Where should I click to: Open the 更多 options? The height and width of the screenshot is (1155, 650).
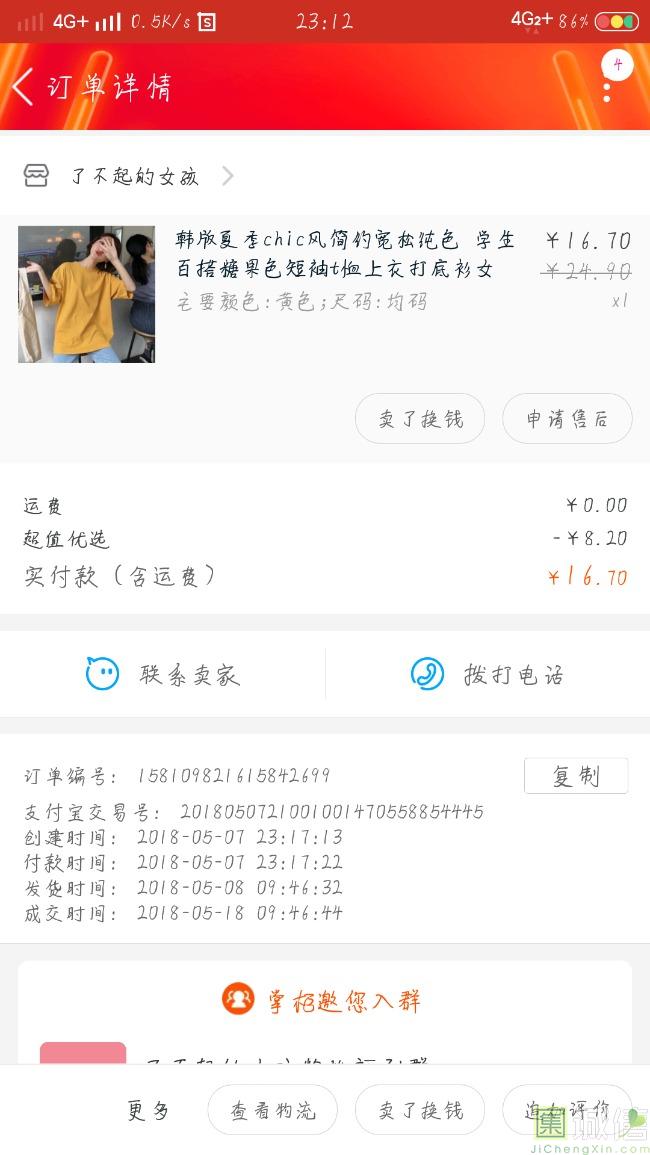tap(148, 1110)
